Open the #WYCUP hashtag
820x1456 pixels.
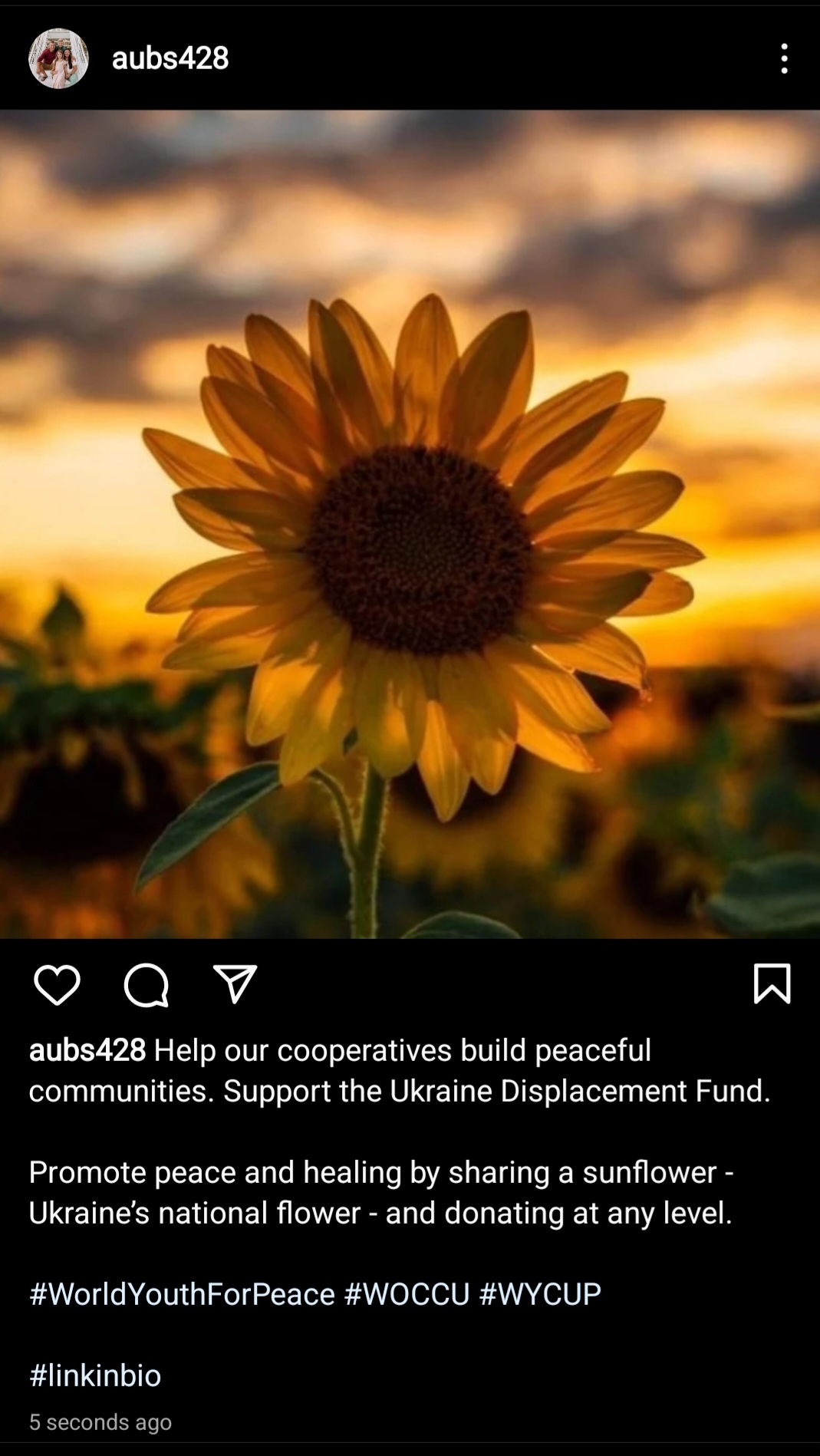click(540, 1294)
